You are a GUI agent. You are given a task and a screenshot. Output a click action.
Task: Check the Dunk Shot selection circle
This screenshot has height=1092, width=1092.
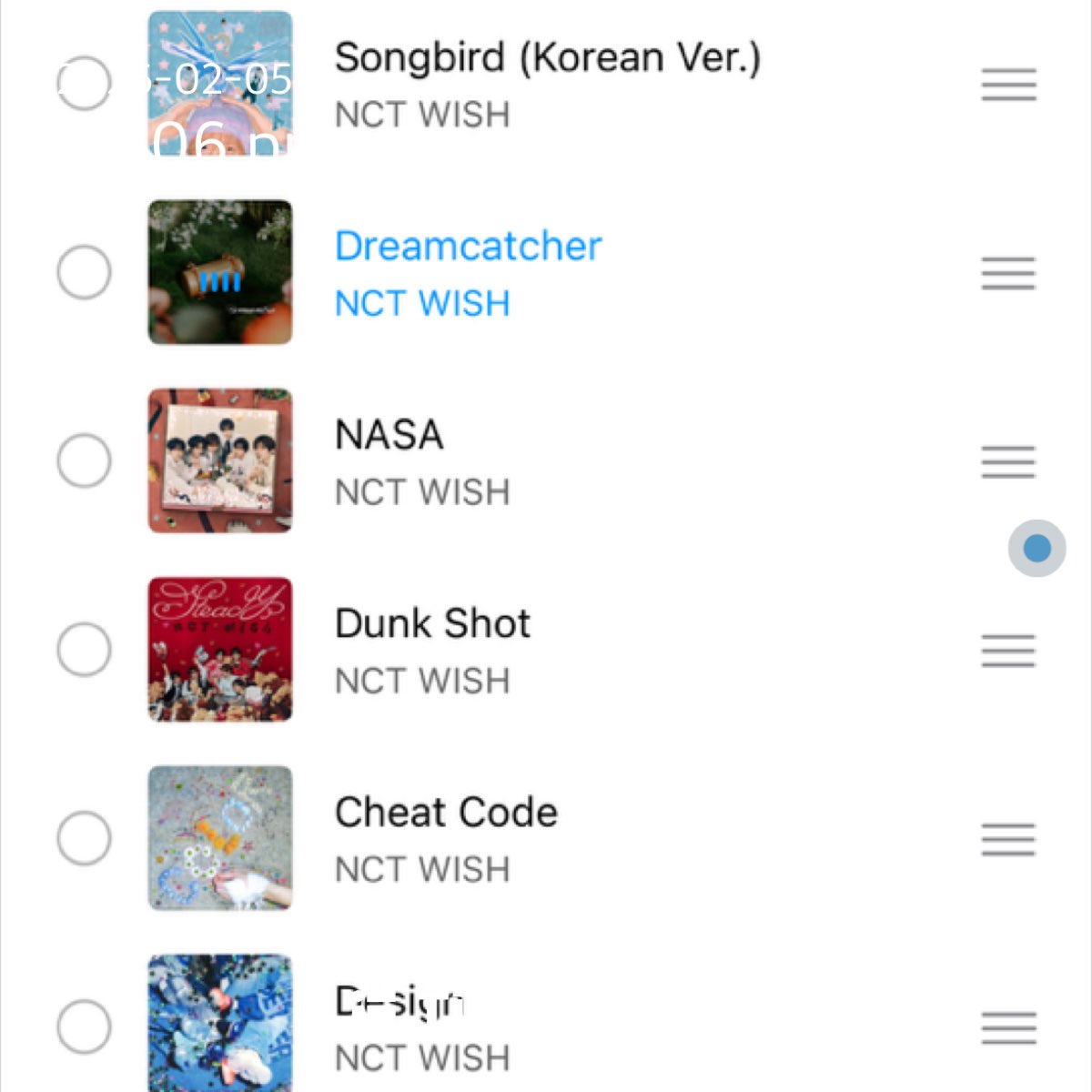click(84, 649)
